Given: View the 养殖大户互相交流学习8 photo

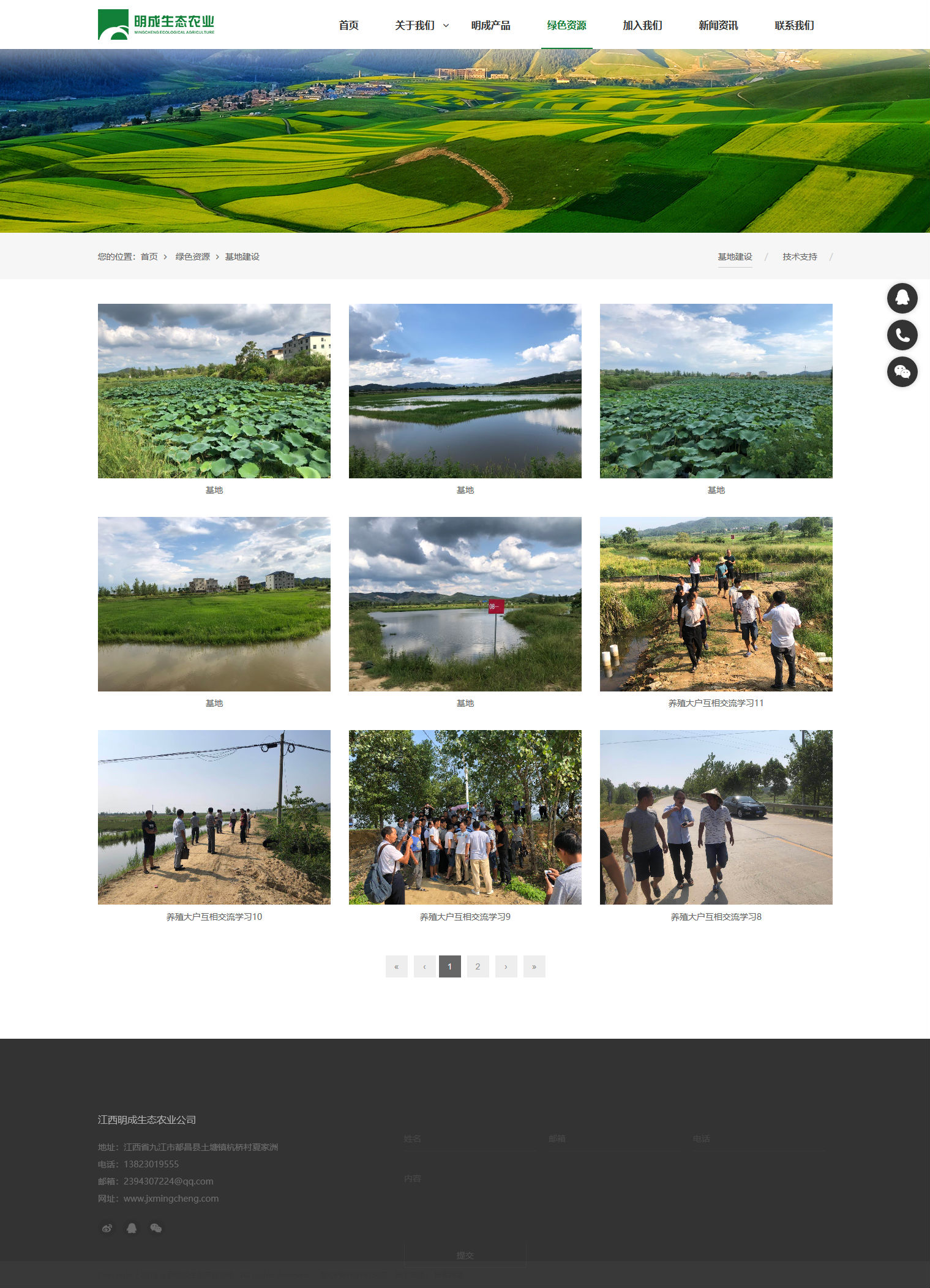Looking at the screenshot, I should [x=716, y=817].
